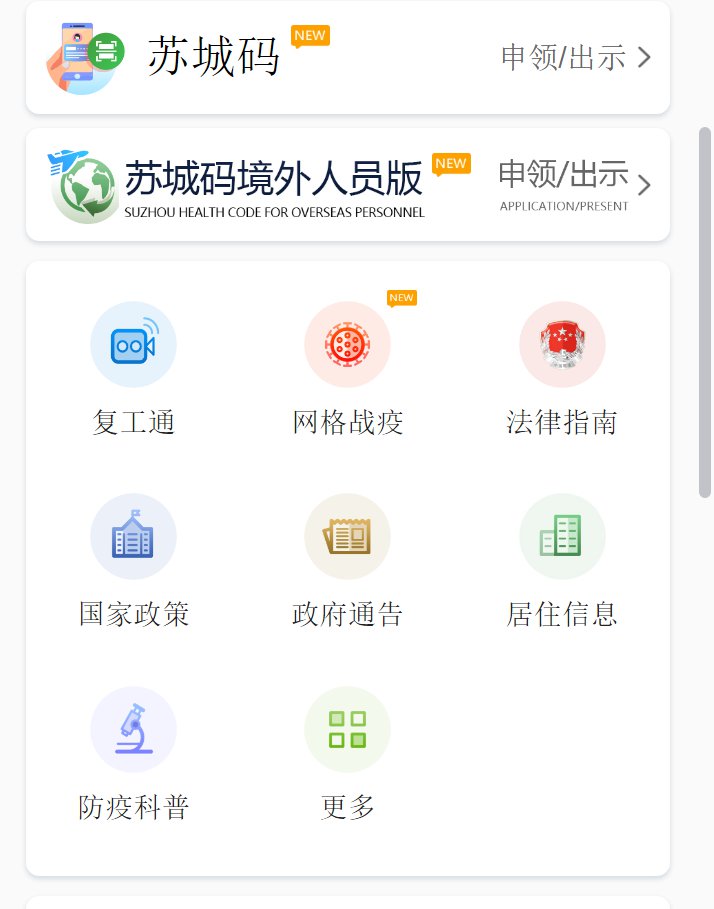Viewport: 714px width, 909px height.
Task: Open the 苏城码 card to apply or show code
Action: [347, 58]
